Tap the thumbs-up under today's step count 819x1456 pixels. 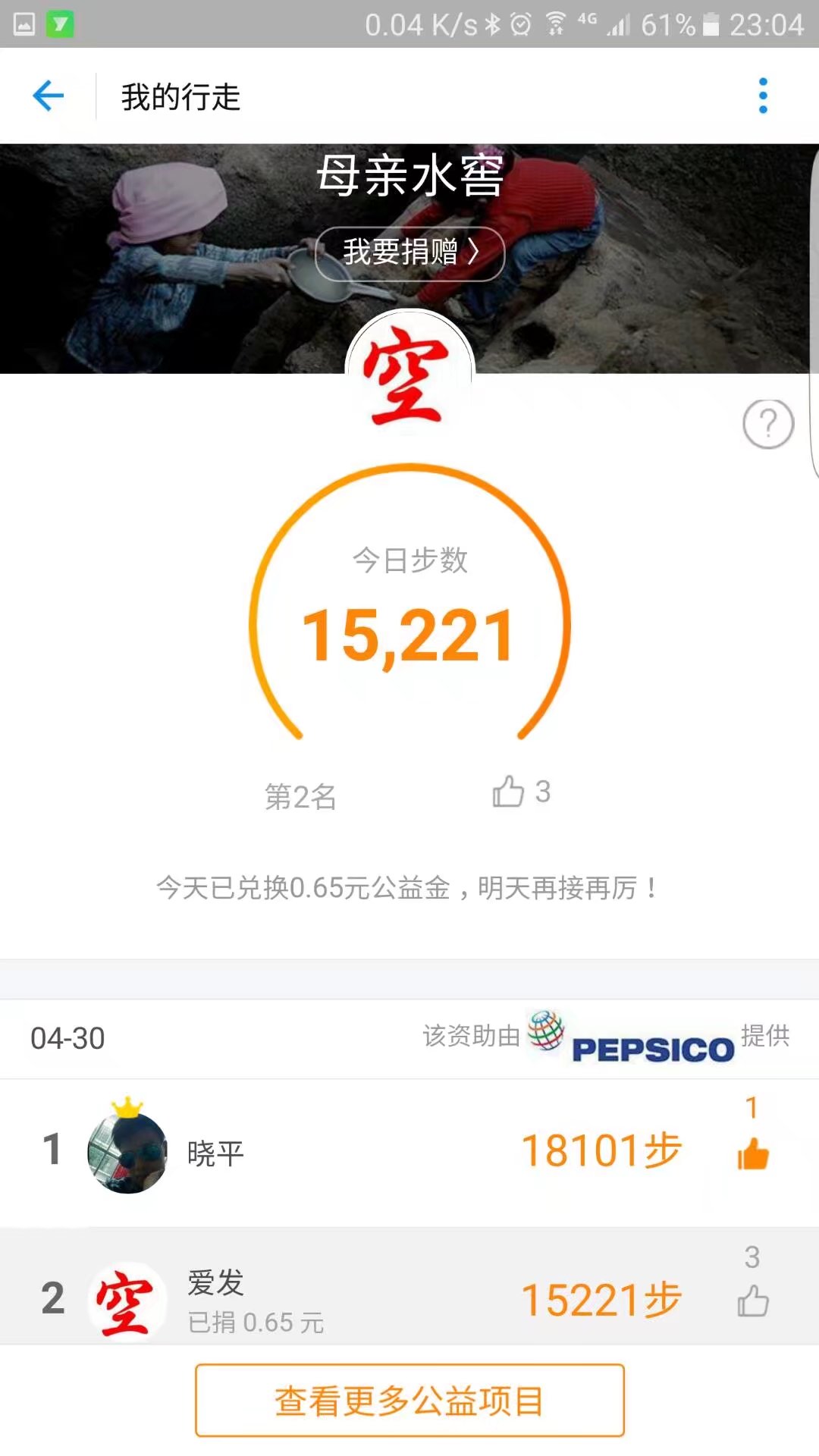[x=510, y=792]
